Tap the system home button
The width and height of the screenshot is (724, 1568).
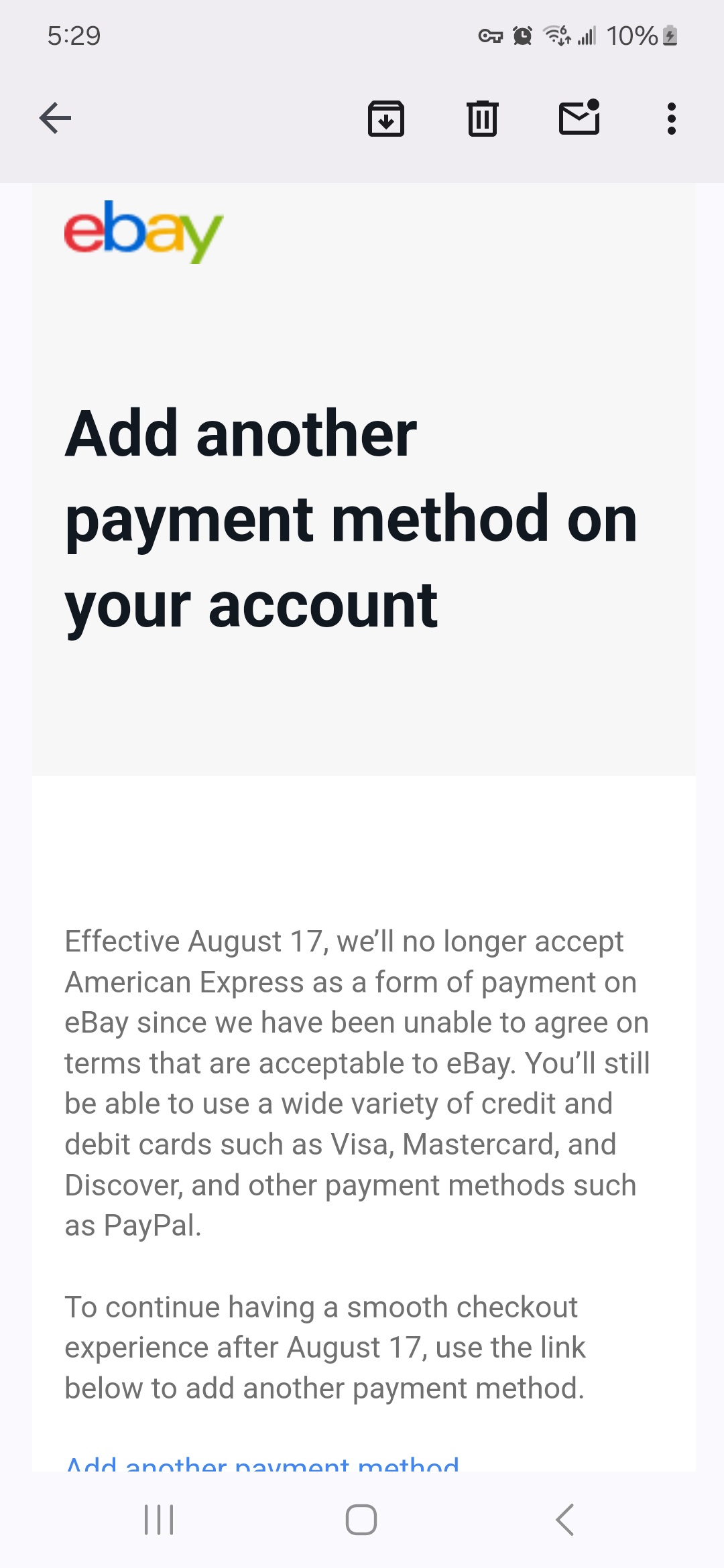(361, 1519)
